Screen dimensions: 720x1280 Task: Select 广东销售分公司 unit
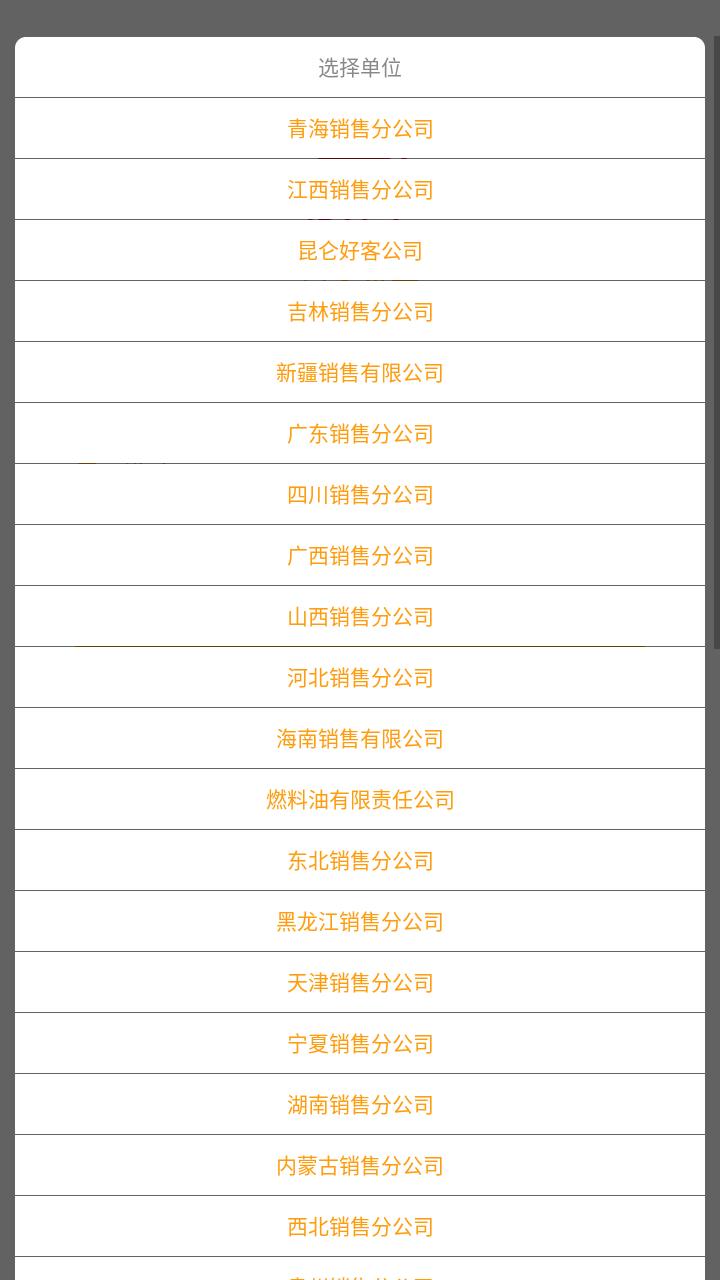(360, 433)
